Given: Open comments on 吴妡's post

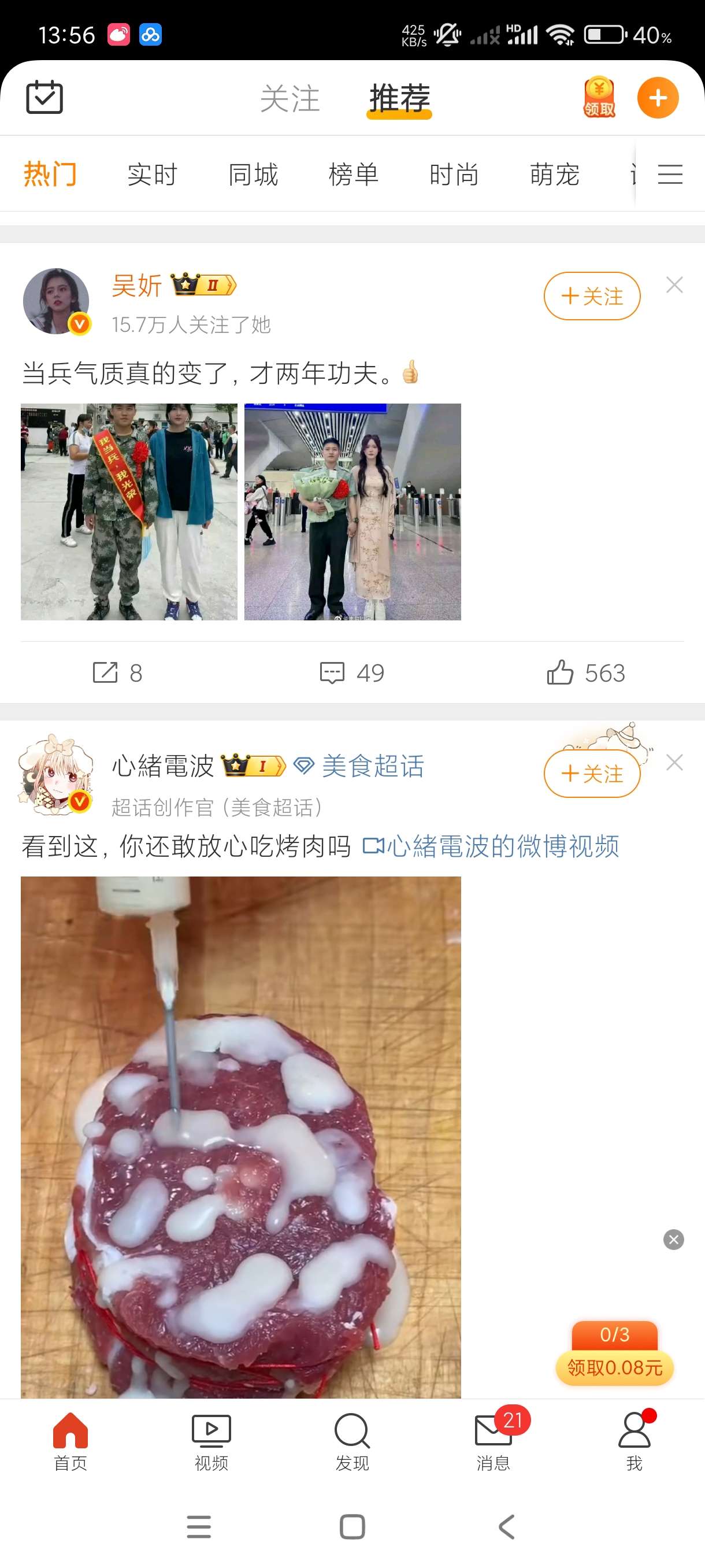Looking at the screenshot, I should 352,672.
